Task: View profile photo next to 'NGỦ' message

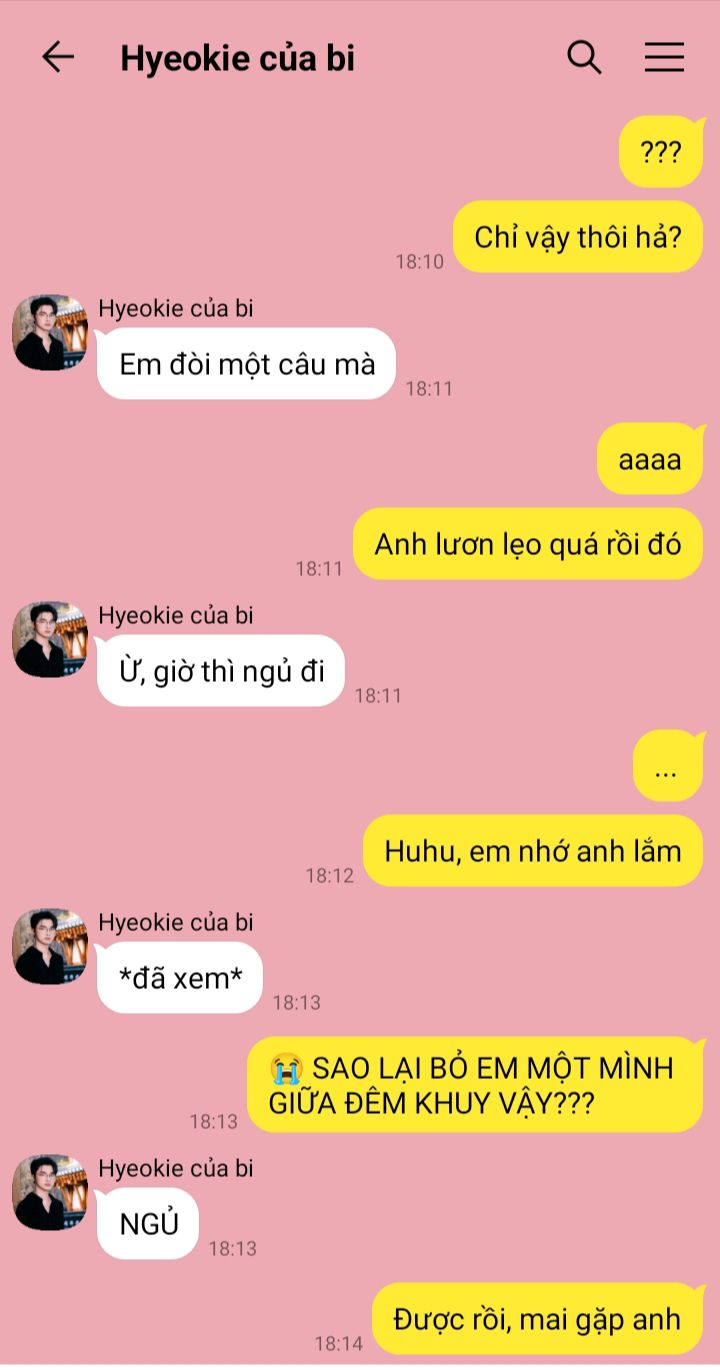Action: click(x=50, y=1193)
